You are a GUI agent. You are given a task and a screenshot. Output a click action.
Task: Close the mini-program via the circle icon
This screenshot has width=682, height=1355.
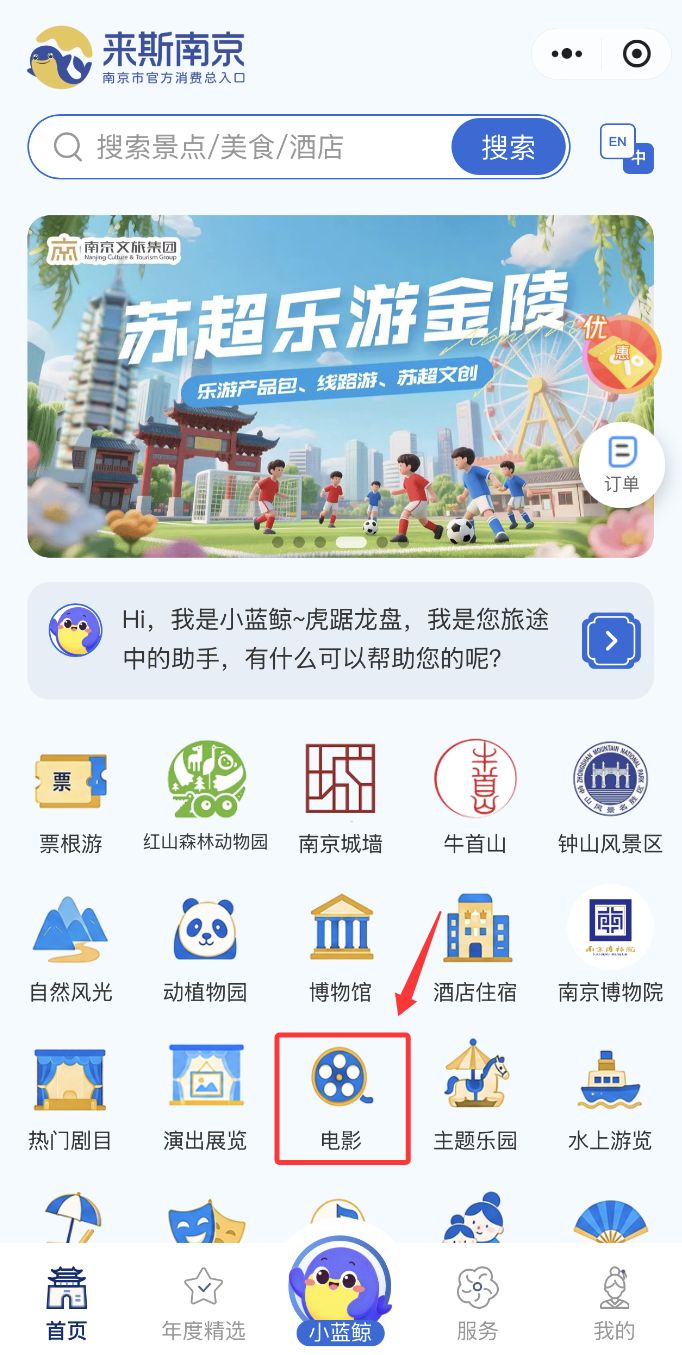[636, 54]
